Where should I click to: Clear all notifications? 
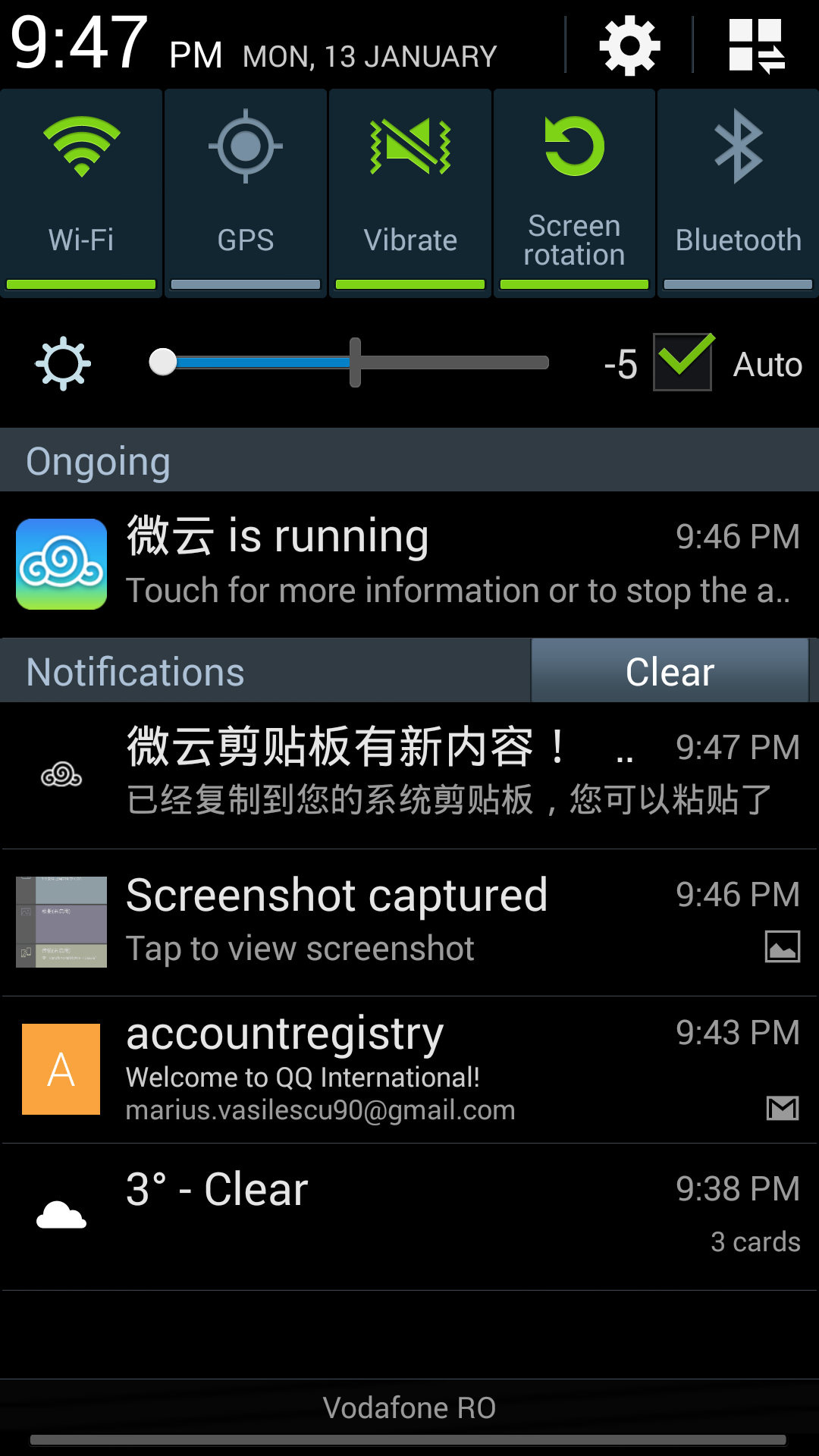670,671
